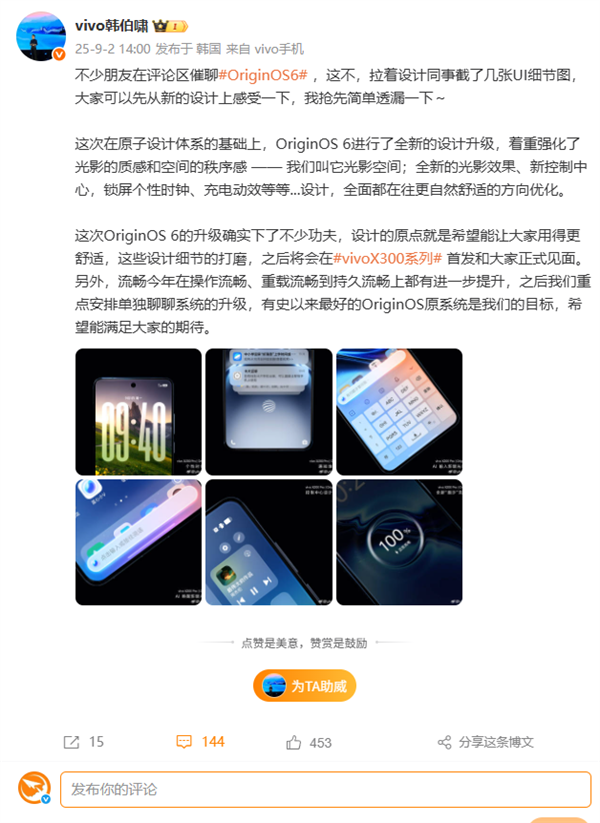The height and width of the screenshot is (823, 600).
Task: View the blue gradient search bar image
Action: point(138,541)
